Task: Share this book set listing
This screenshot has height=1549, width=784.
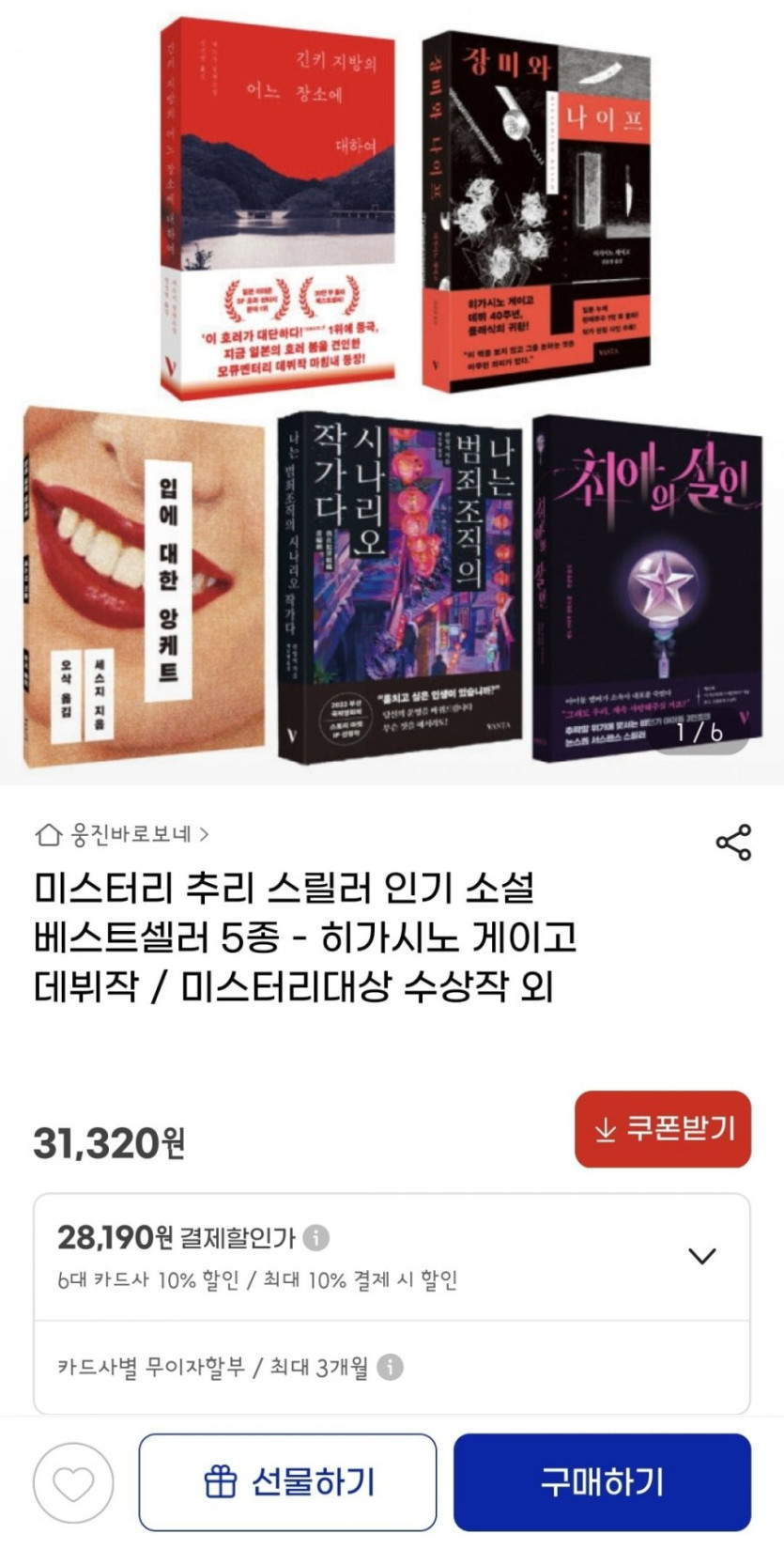Action: (733, 842)
